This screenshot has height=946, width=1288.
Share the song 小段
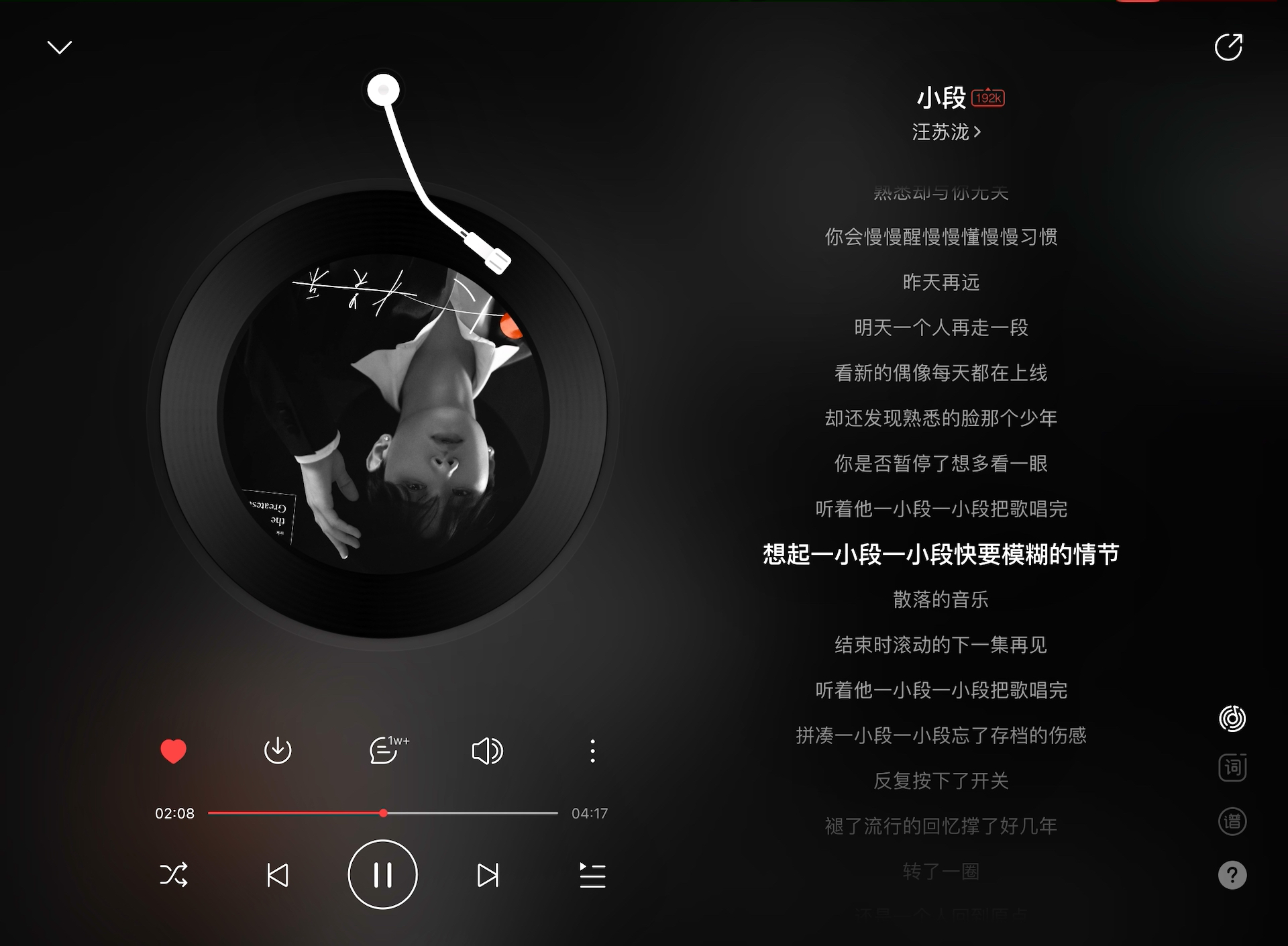pyautogui.click(x=1228, y=47)
